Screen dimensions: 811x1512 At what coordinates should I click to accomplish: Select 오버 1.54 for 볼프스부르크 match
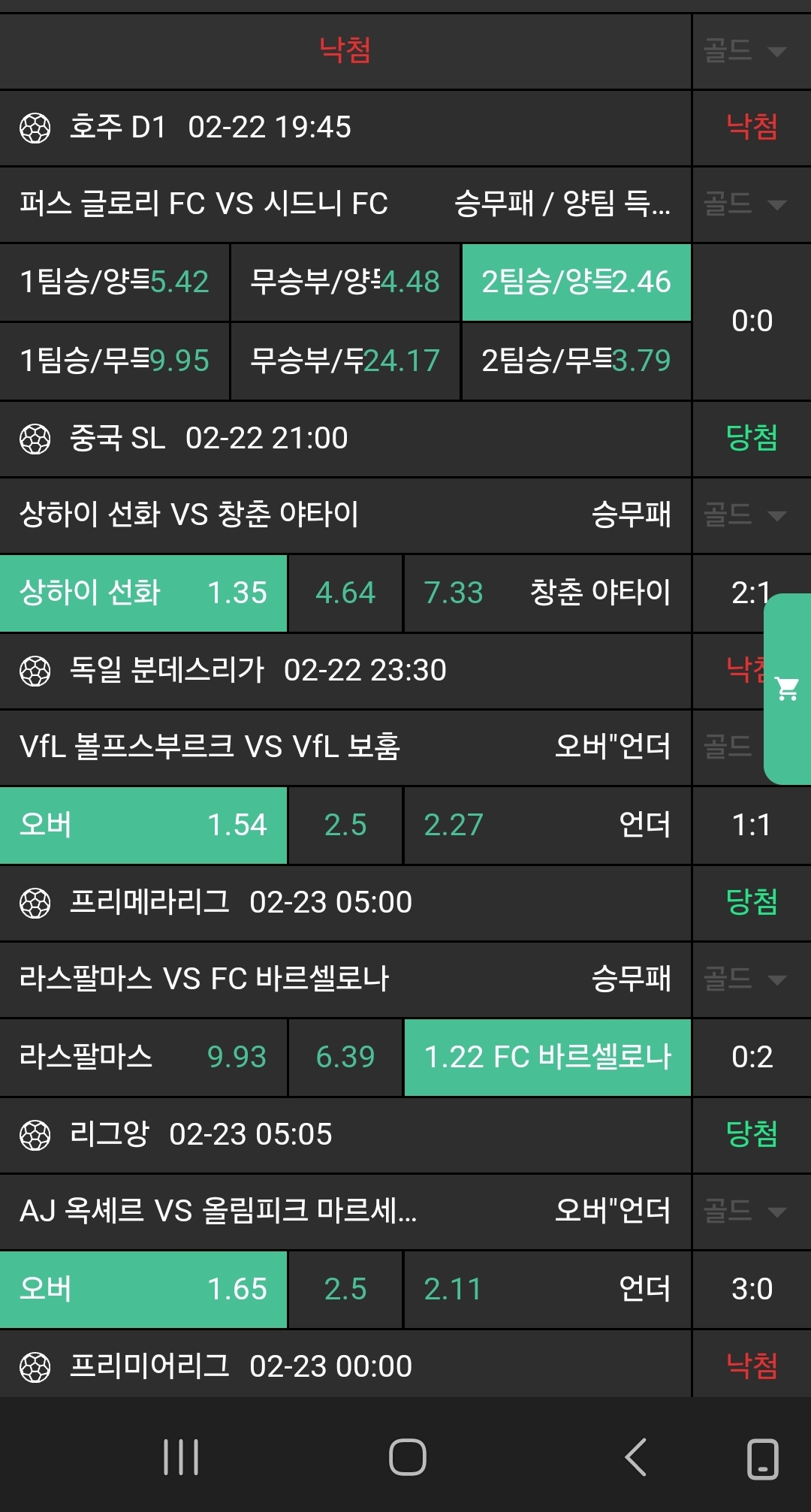click(x=143, y=825)
